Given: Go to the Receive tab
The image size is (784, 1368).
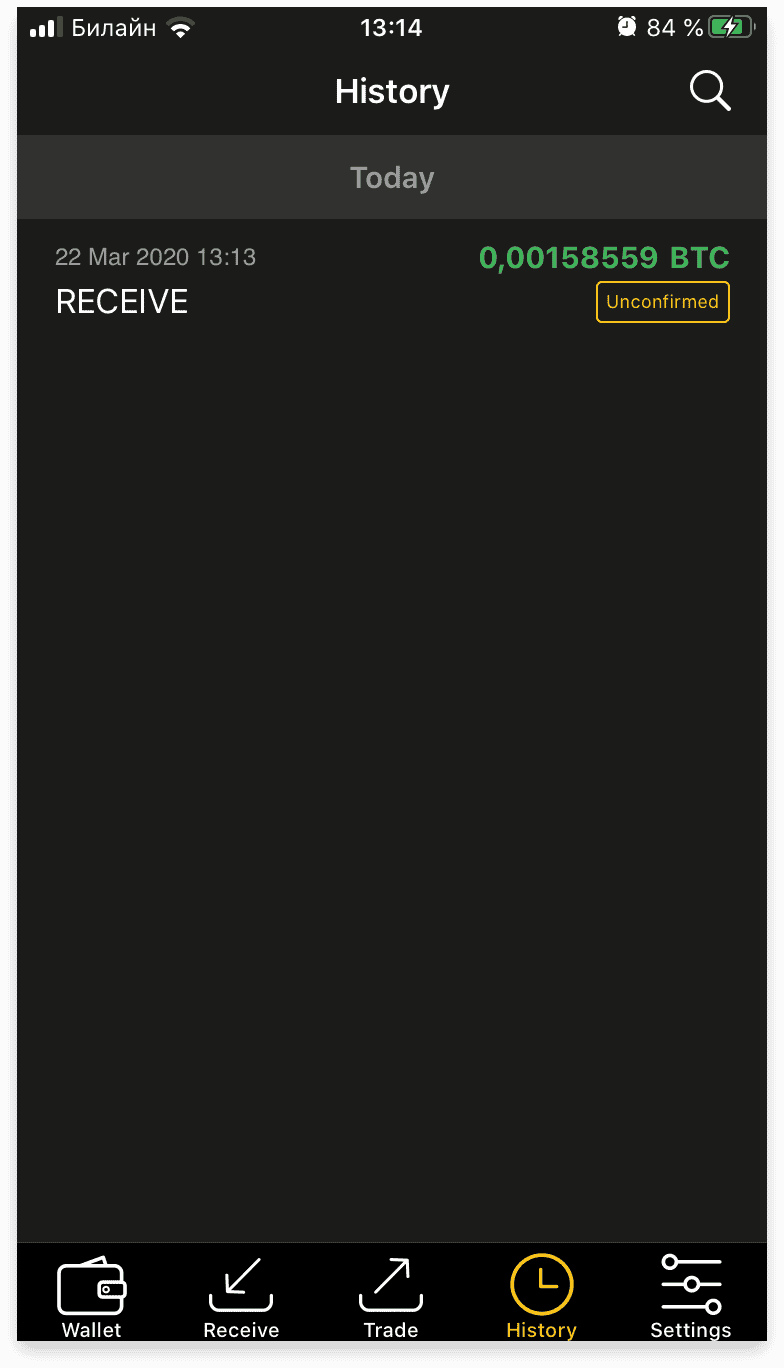Looking at the screenshot, I should 241,1297.
